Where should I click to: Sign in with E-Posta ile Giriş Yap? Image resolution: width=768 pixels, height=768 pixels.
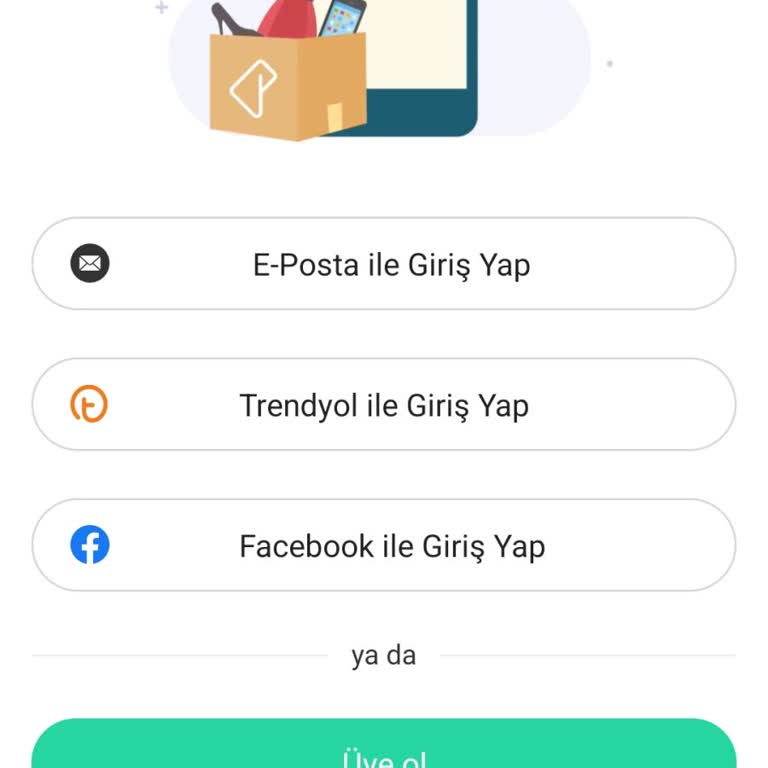coord(384,264)
